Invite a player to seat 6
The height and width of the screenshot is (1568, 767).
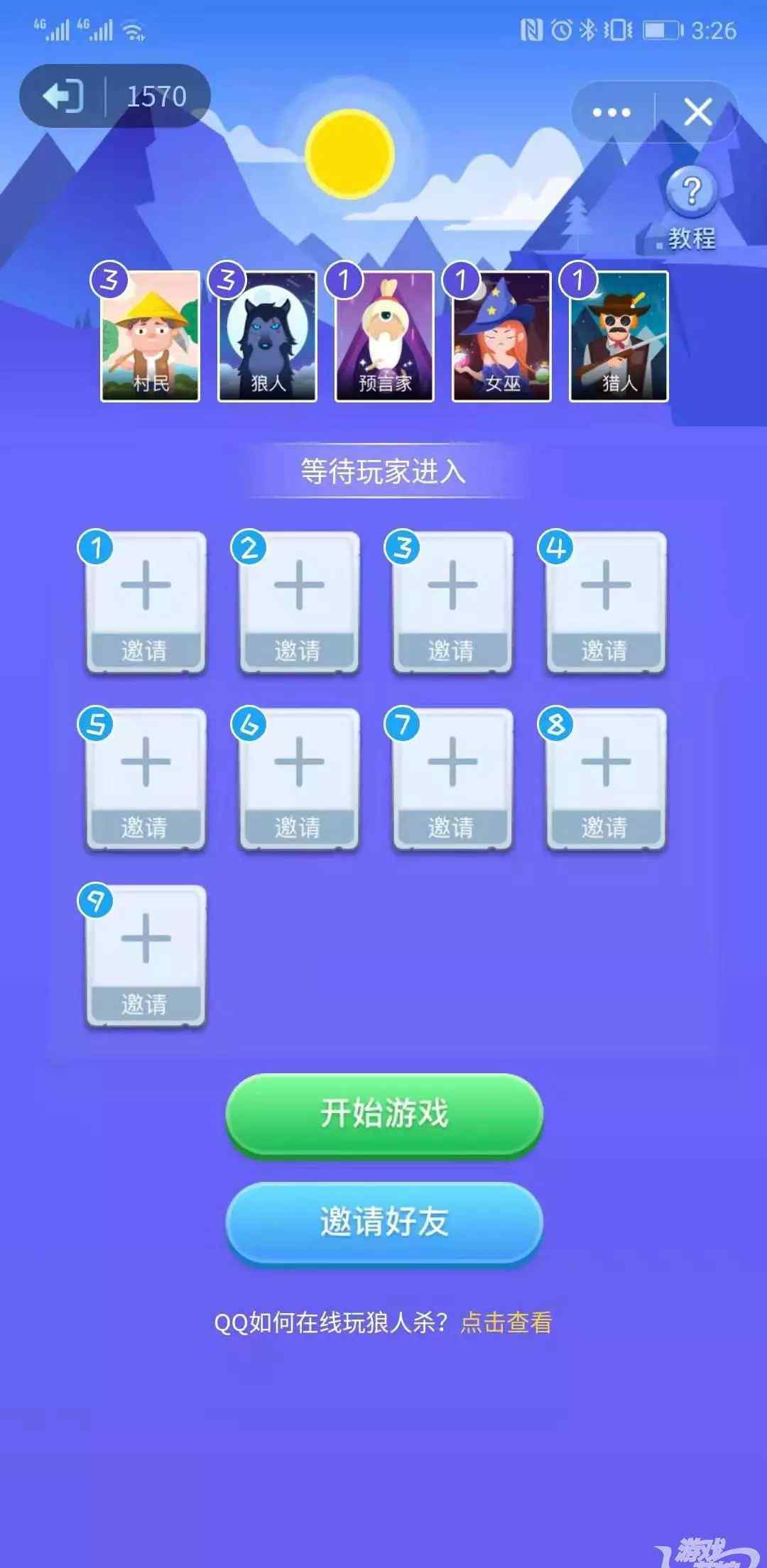(299, 779)
